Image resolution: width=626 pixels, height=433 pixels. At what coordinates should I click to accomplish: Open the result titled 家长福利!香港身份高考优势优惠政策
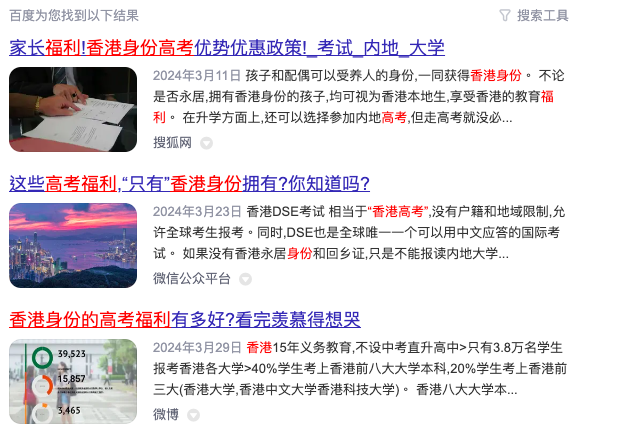(x=227, y=48)
